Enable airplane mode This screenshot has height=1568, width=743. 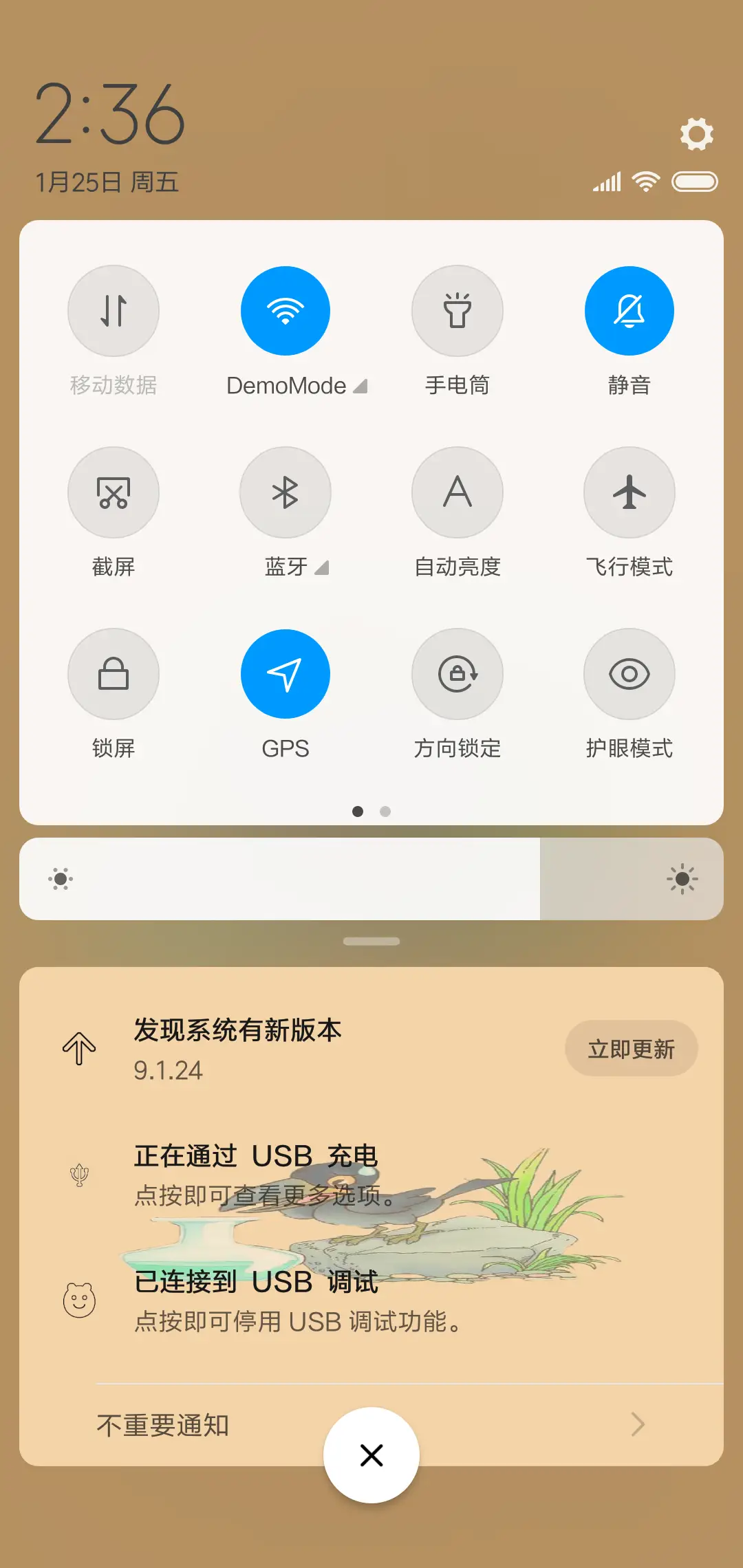[629, 492]
